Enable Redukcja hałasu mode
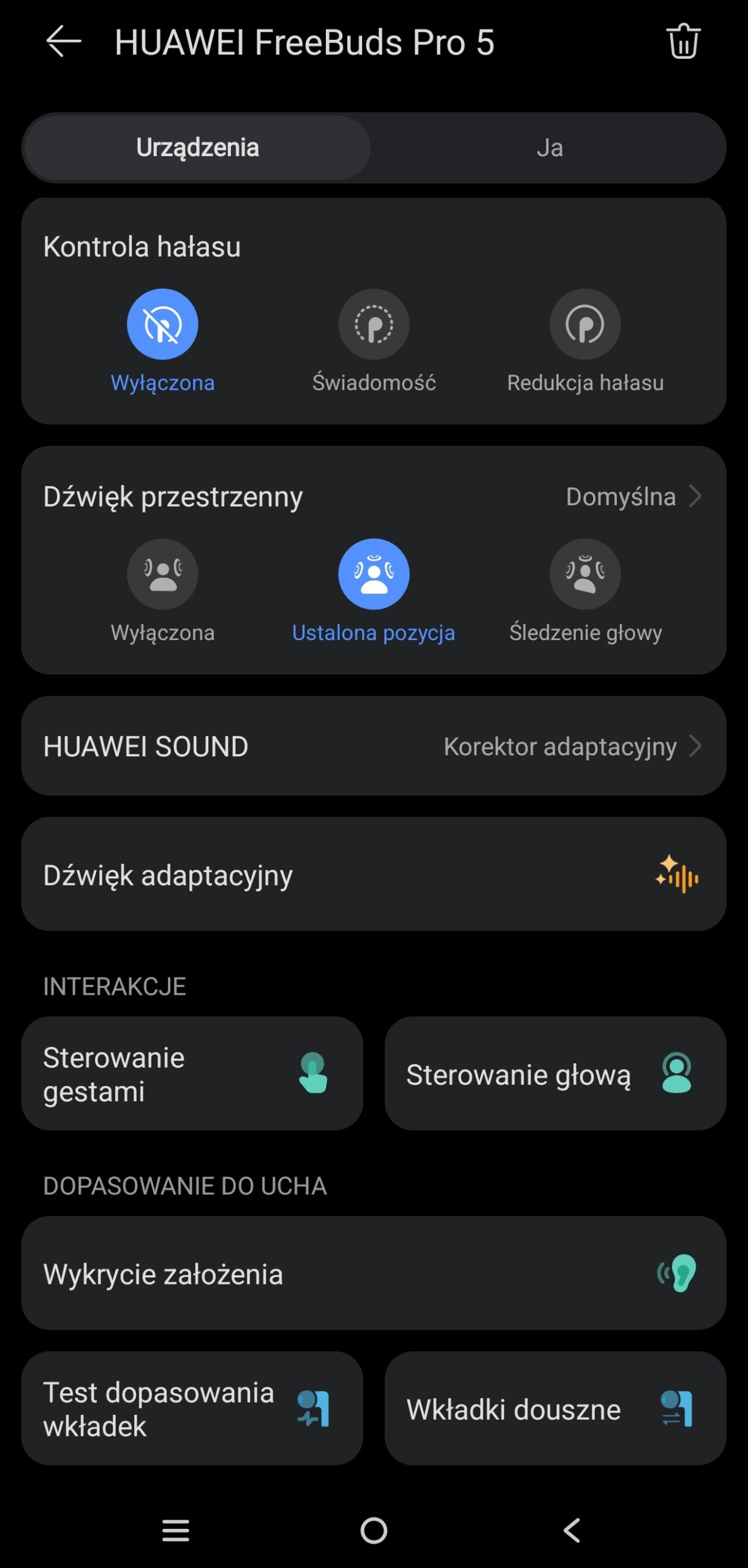Screen dimensions: 748x1568 tap(585, 325)
